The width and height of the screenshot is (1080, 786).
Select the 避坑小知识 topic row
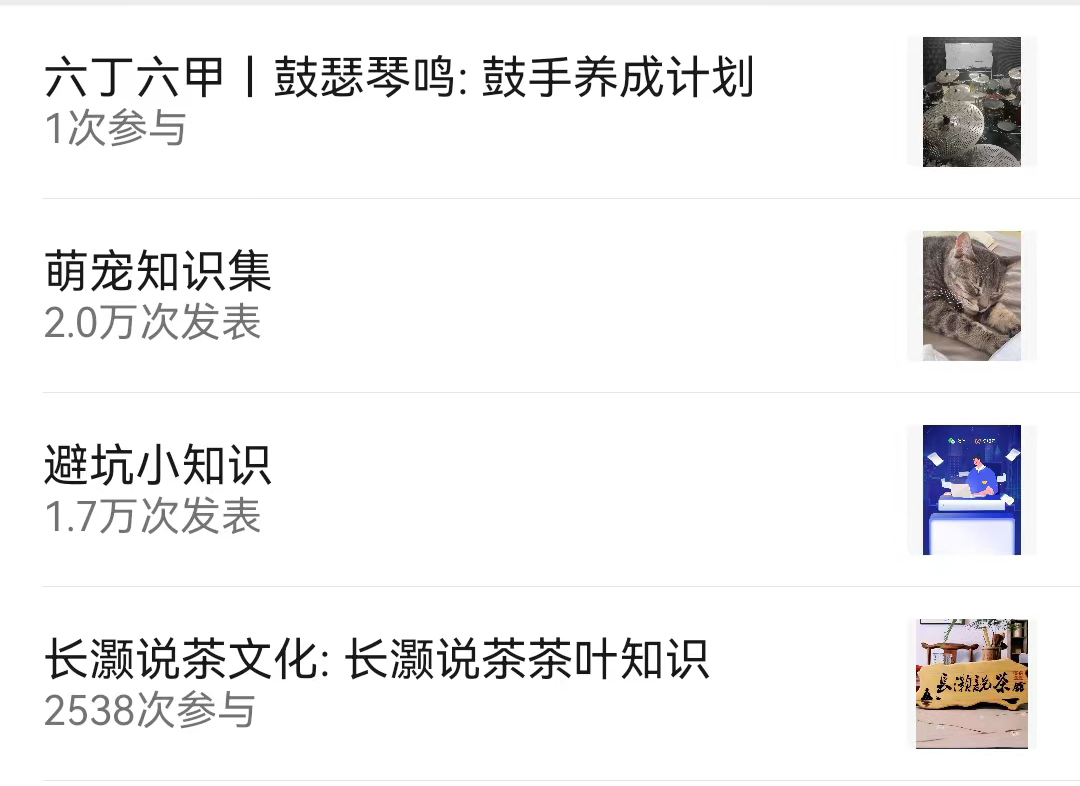click(160, 466)
